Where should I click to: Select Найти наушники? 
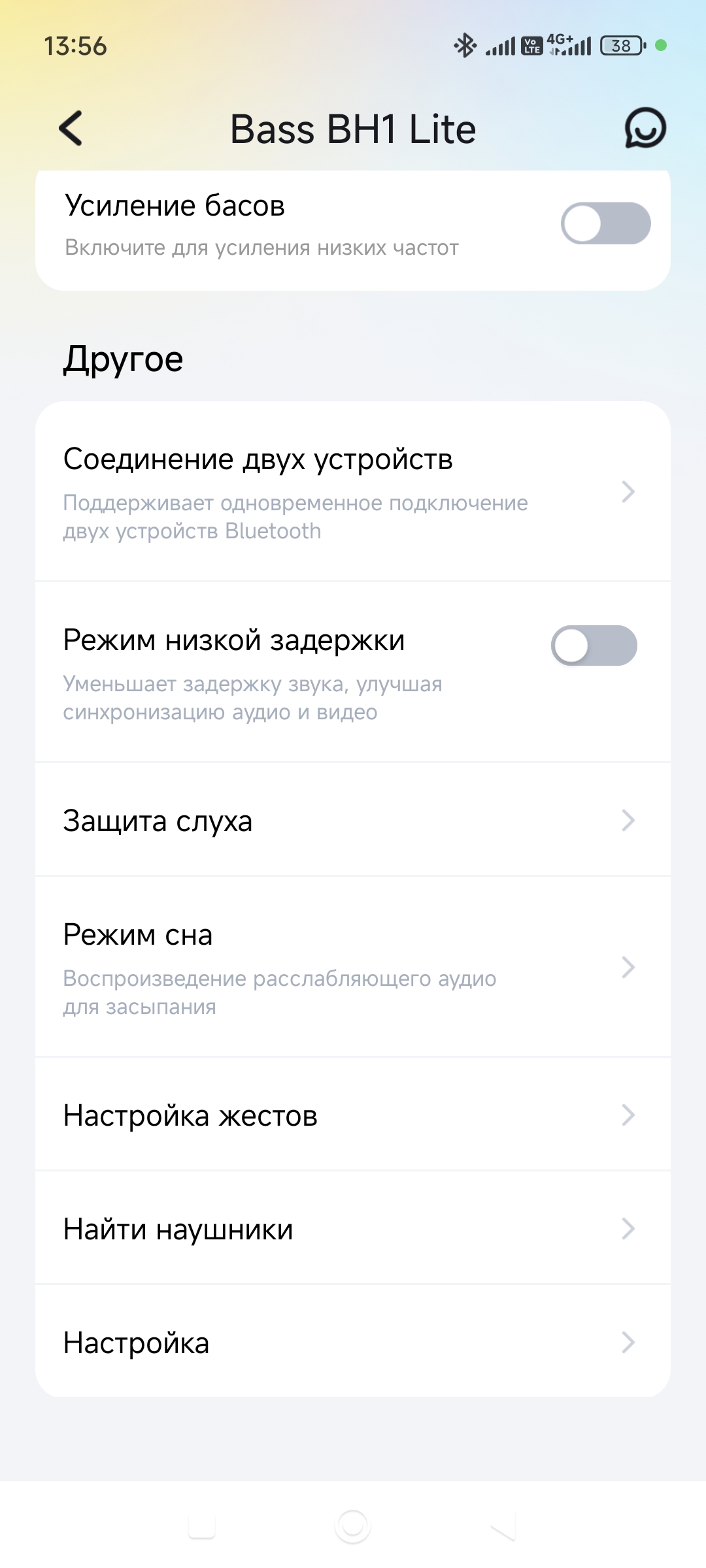(353, 1229)
